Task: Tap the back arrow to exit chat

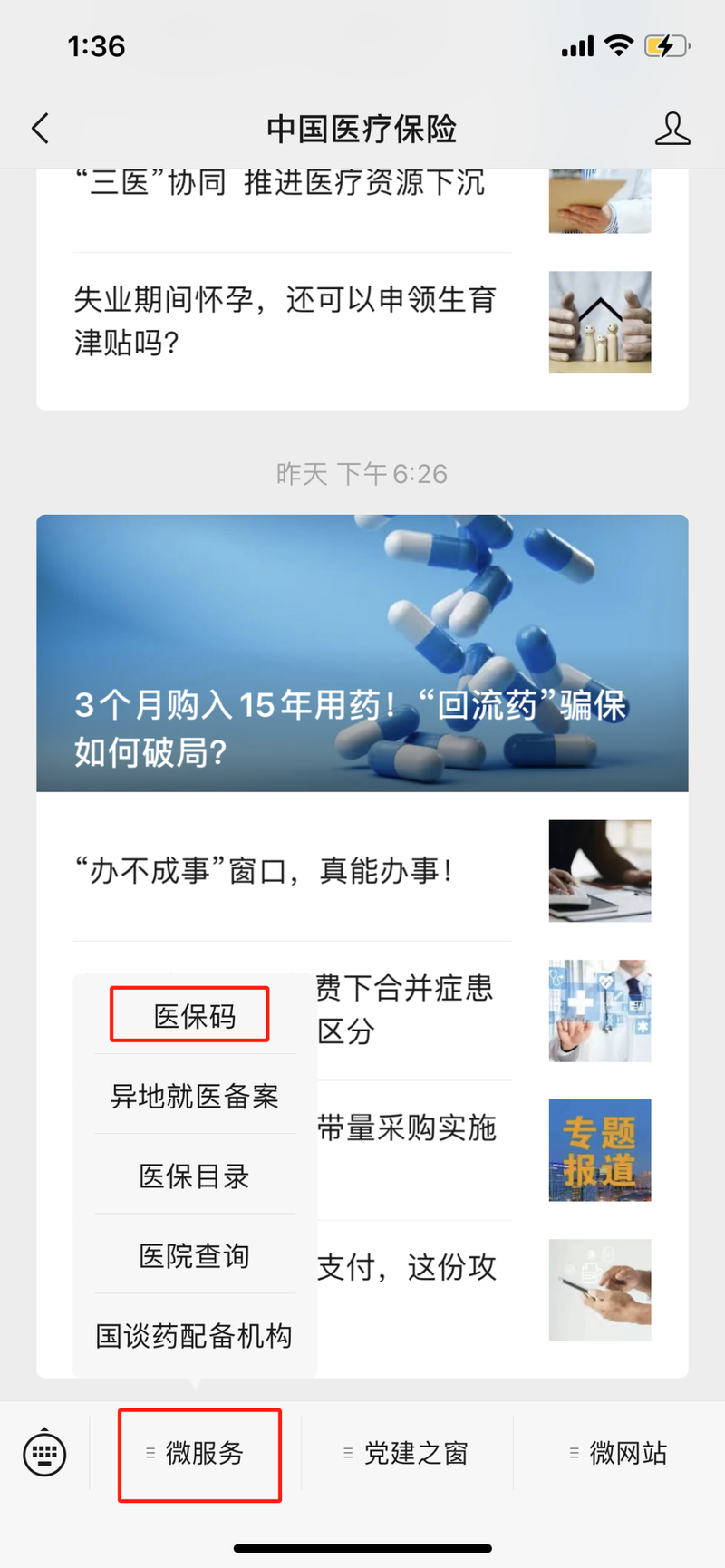Action: point(40,129)
